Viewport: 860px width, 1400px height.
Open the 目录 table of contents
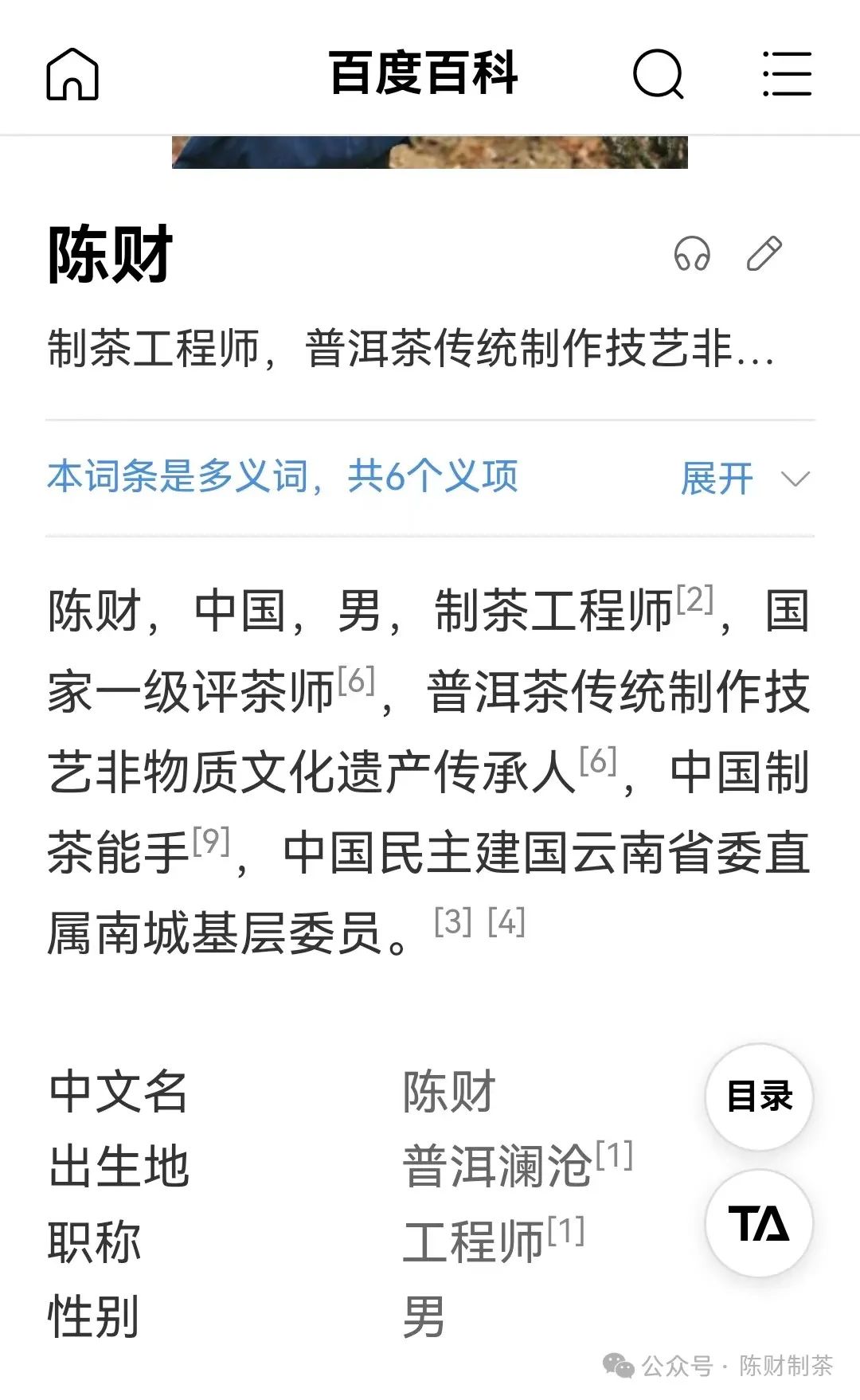[x=759, y=1097]
